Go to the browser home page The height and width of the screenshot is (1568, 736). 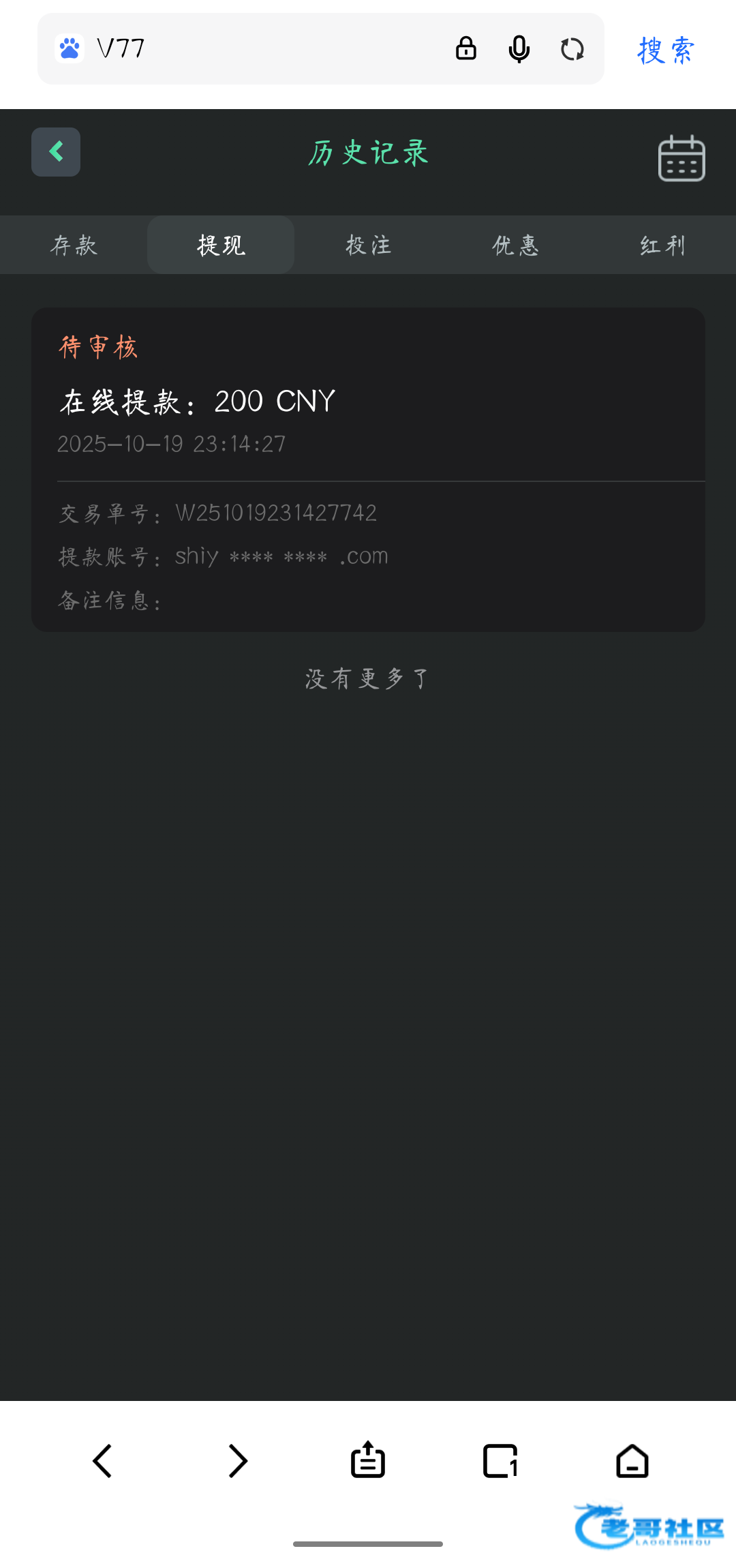(632, 1461)
